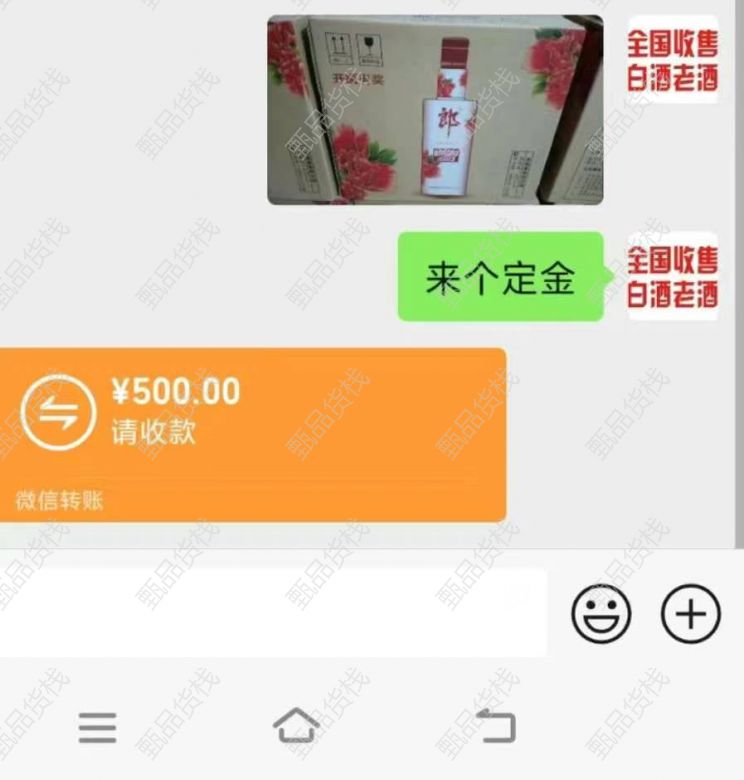Tap the system back button

(494, 727)
